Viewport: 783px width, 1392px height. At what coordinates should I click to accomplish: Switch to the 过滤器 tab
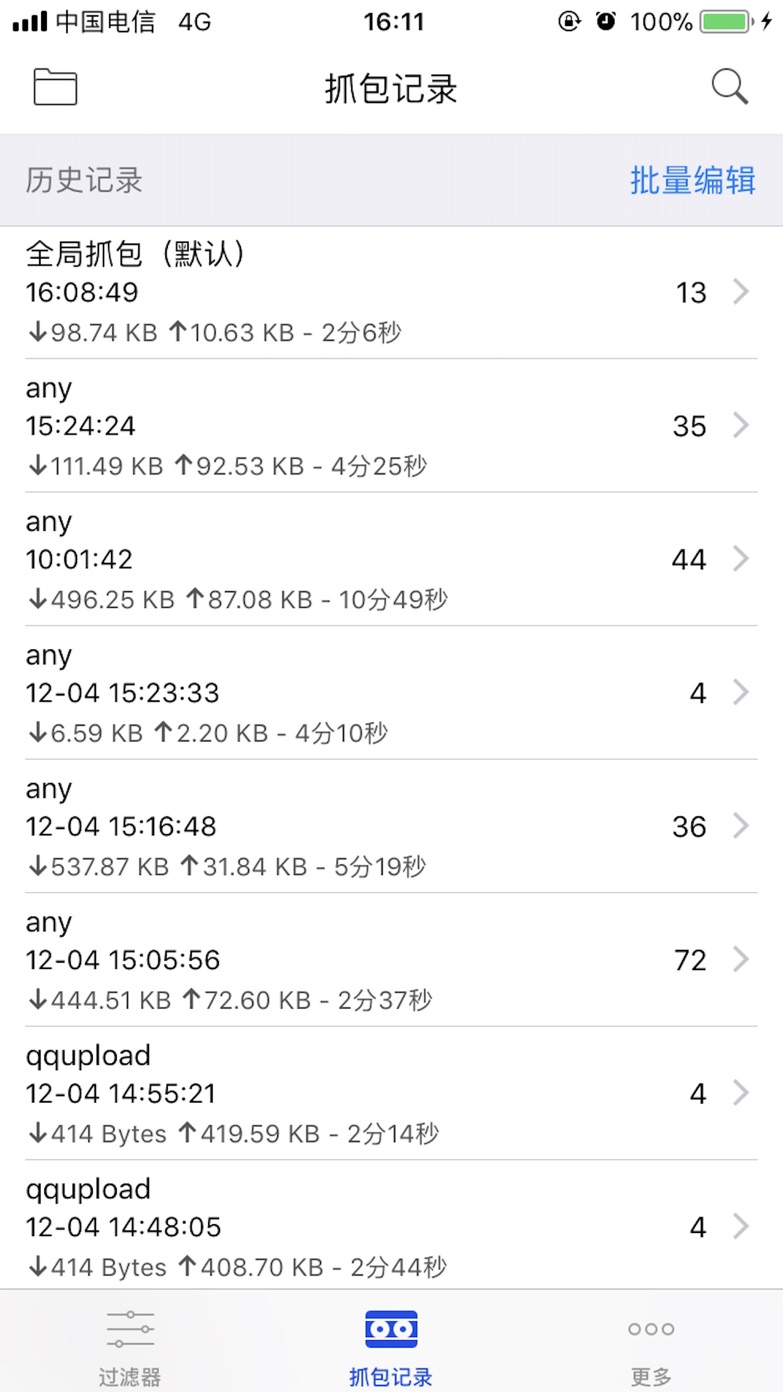(x=130, y=1346)
